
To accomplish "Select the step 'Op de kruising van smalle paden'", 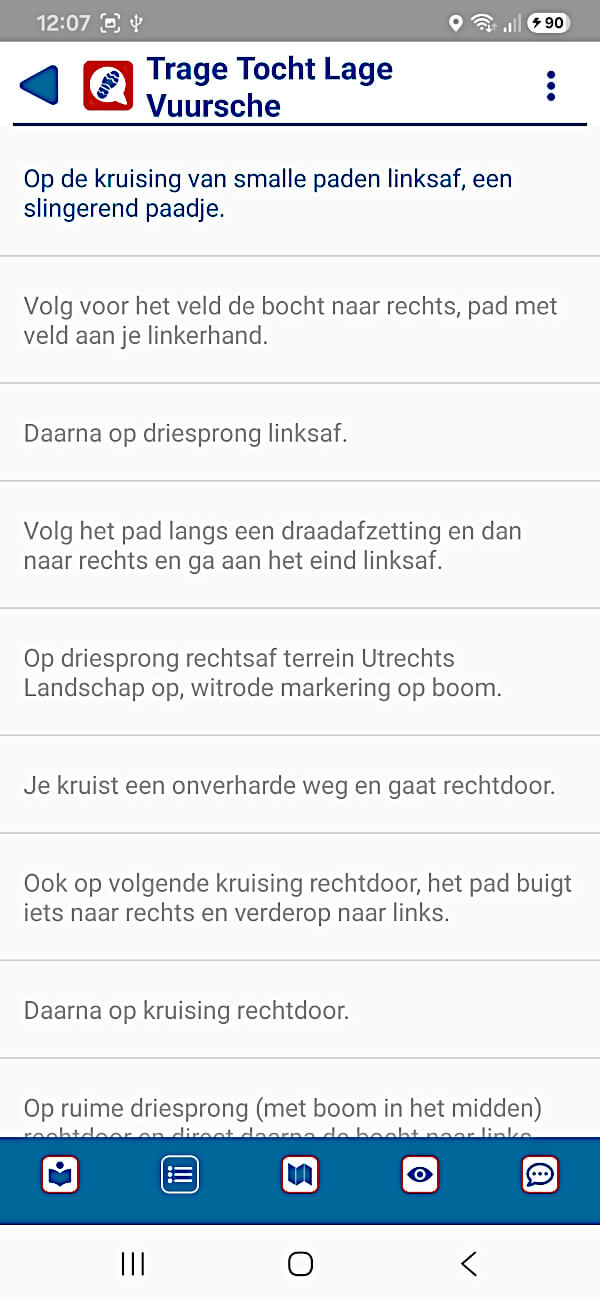I will point(300,194).
